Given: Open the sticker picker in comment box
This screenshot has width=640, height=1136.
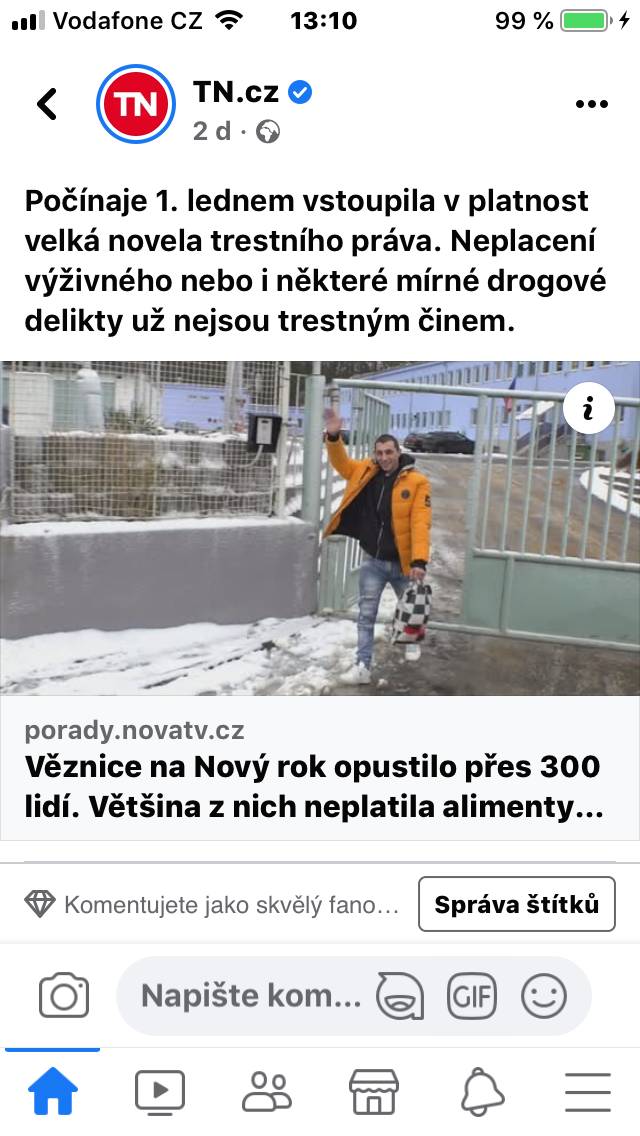Looking at the screenshot, I should point(400,996).
